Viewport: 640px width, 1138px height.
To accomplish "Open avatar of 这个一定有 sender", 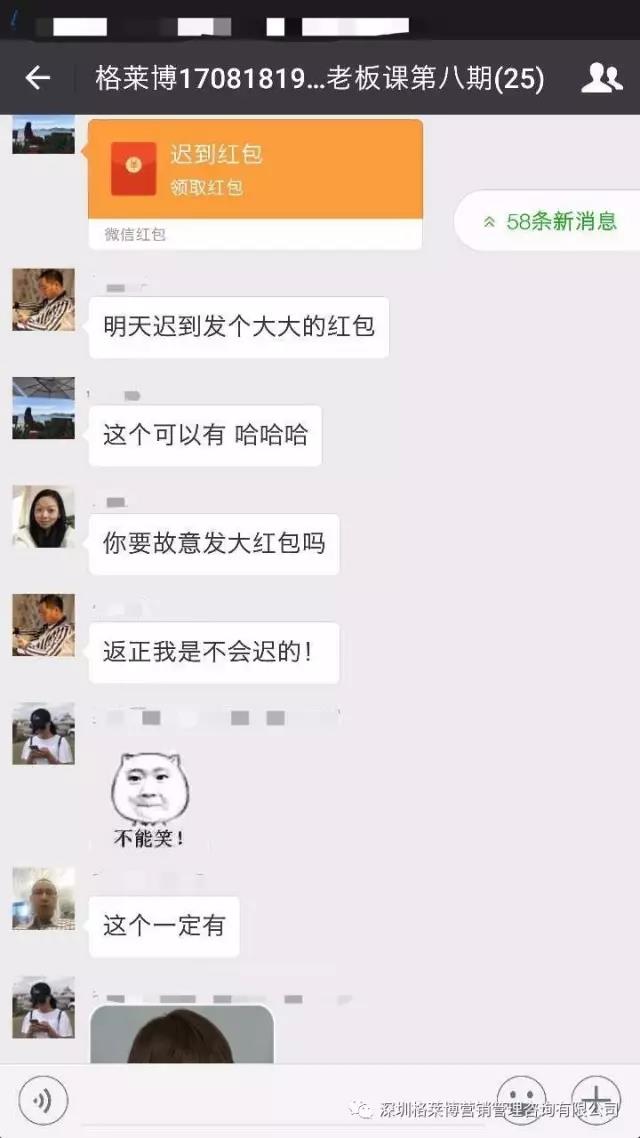I will pos(43,898).
